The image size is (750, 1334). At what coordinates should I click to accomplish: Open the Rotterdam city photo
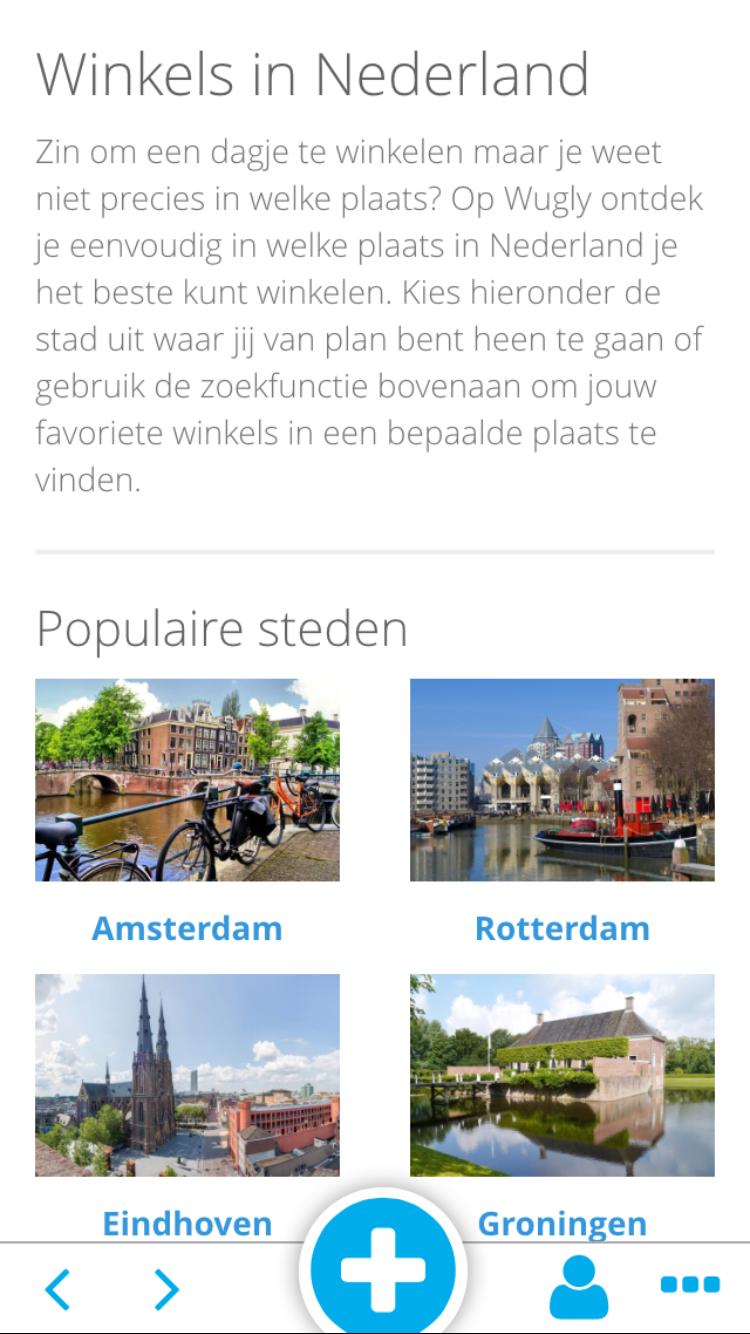click(562, 780)
